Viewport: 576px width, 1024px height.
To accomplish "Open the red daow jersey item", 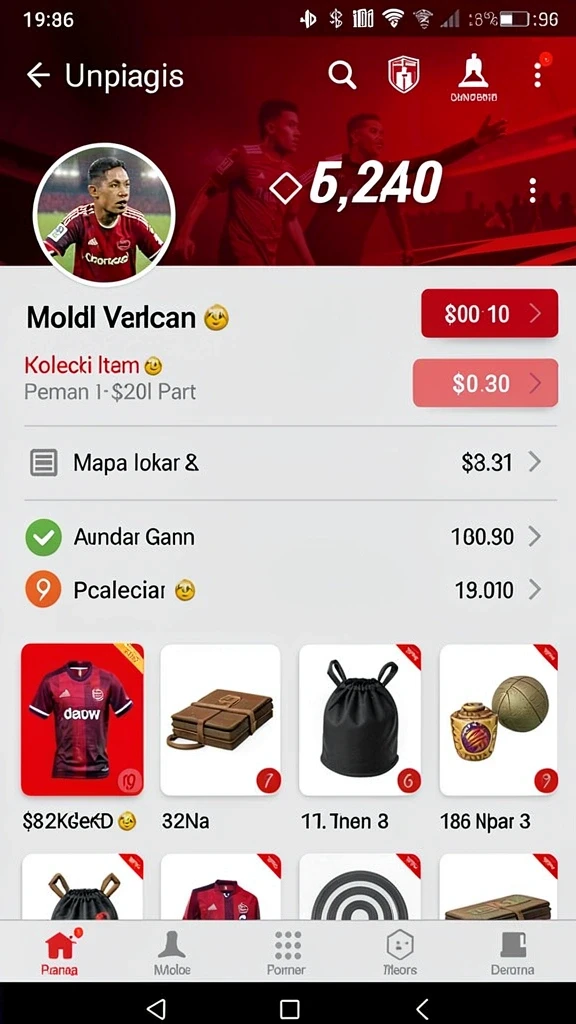I will (82, 720).
